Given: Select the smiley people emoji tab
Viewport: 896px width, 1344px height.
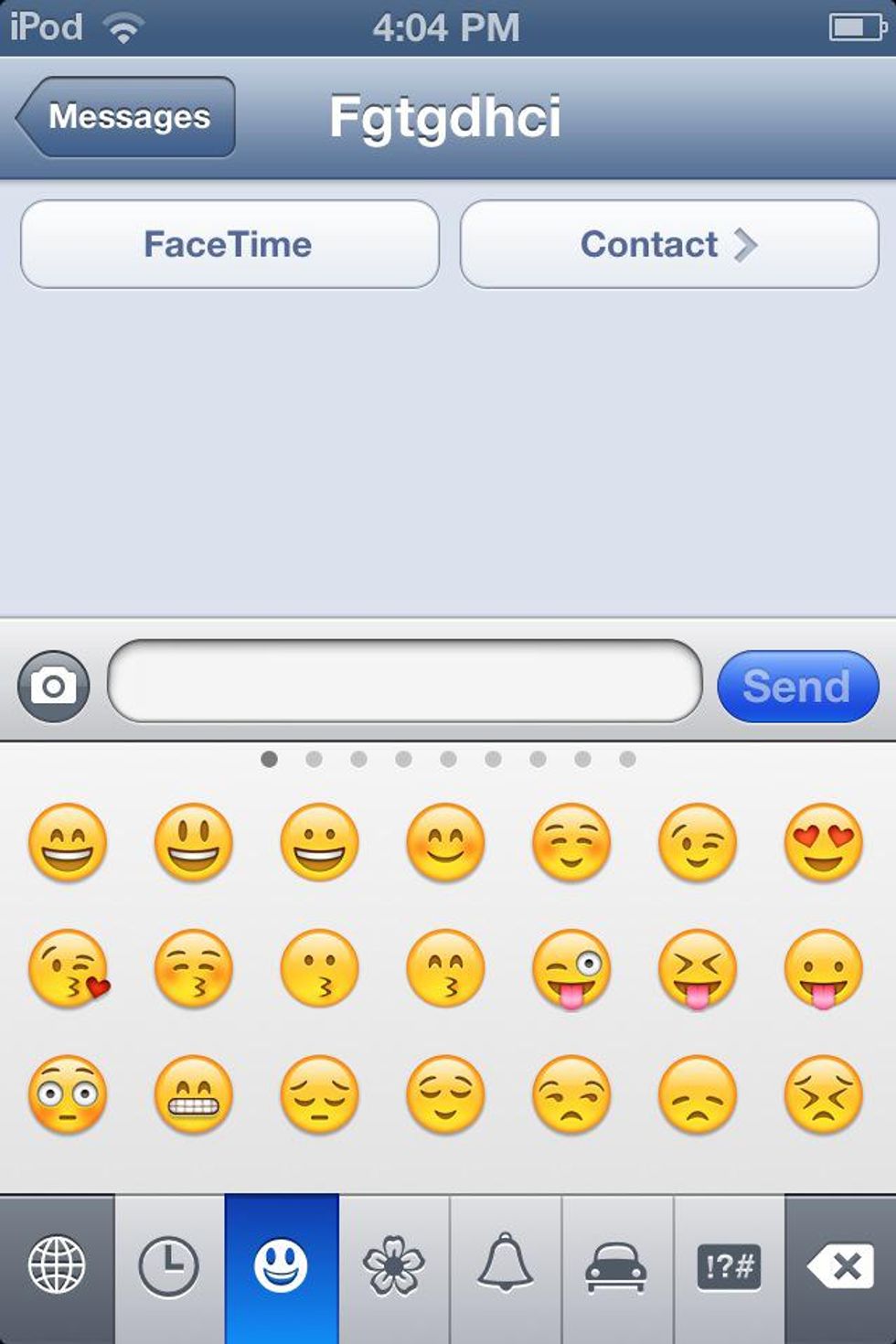Looking at the screenshot, I should [281, 1267].
